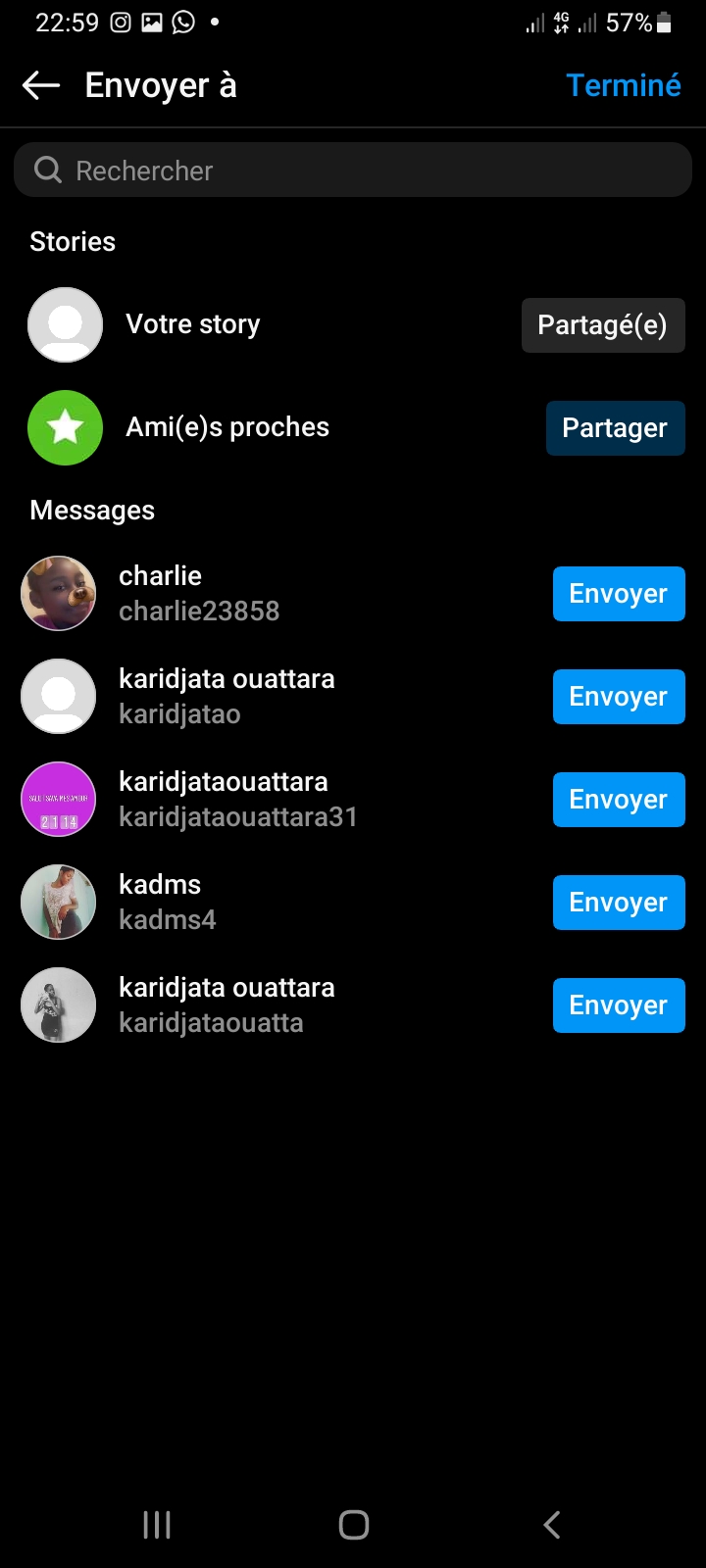
Task: Send to kadms4
Action: click(618, 903)
